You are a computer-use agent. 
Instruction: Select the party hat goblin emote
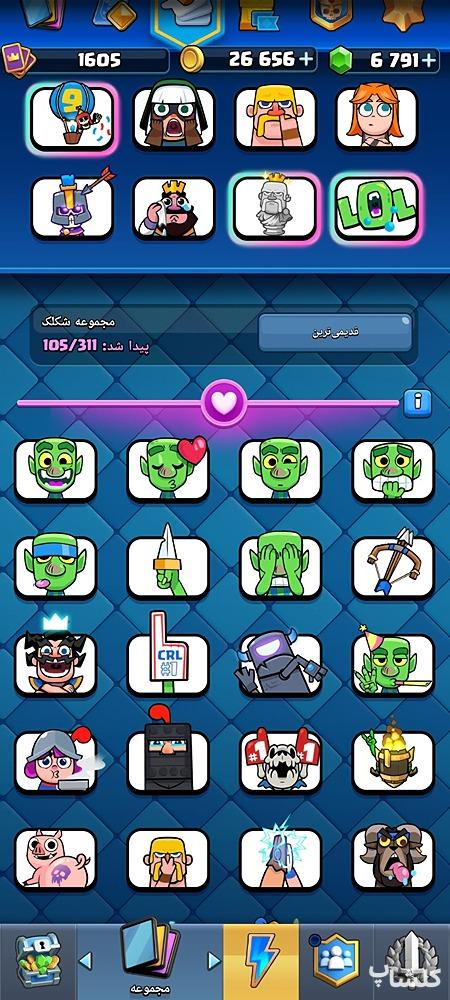pyautogui.click(x=393, y=663)
